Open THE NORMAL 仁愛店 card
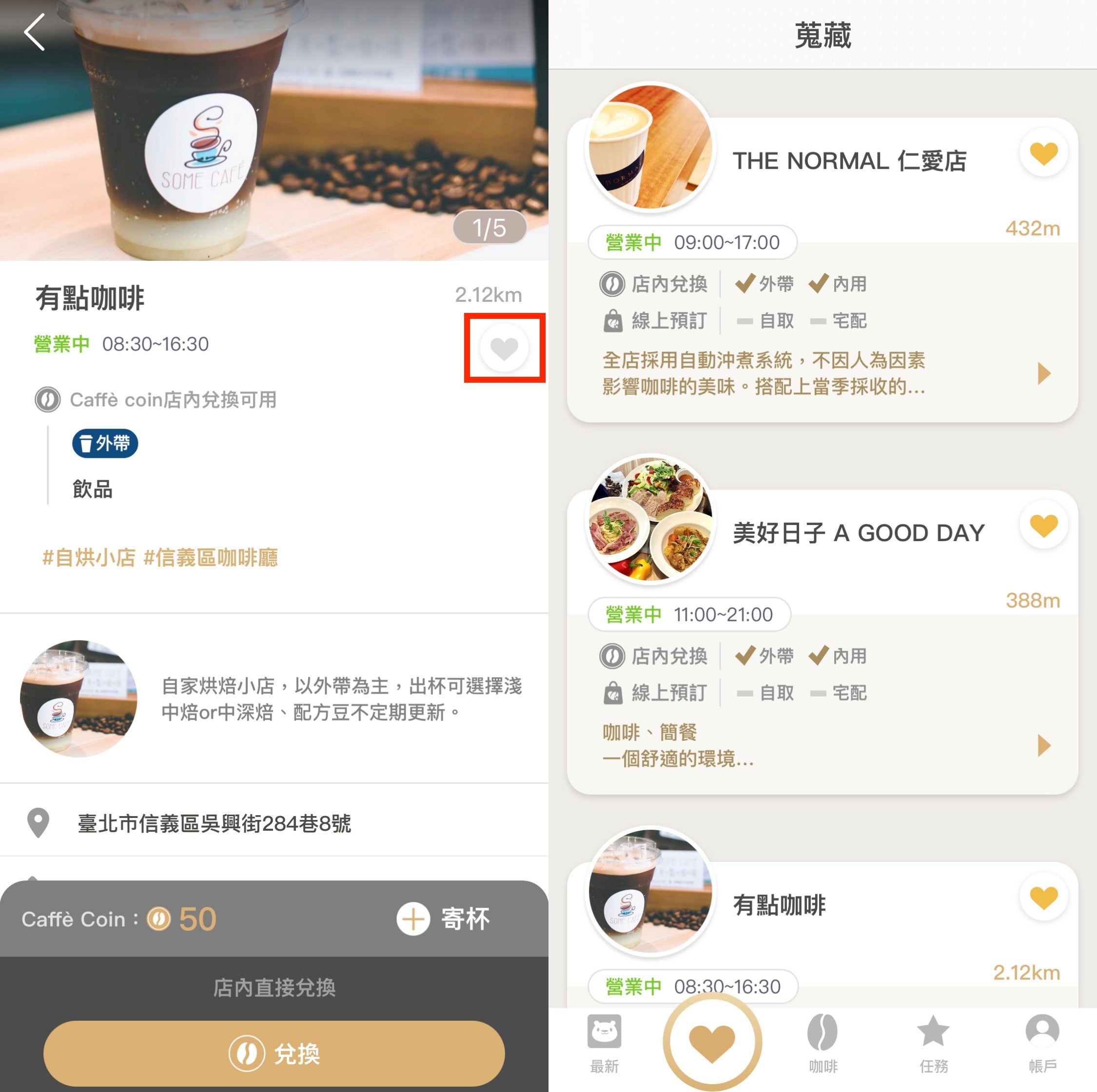Viewport: 1097px width, 1092px height. 849,161
